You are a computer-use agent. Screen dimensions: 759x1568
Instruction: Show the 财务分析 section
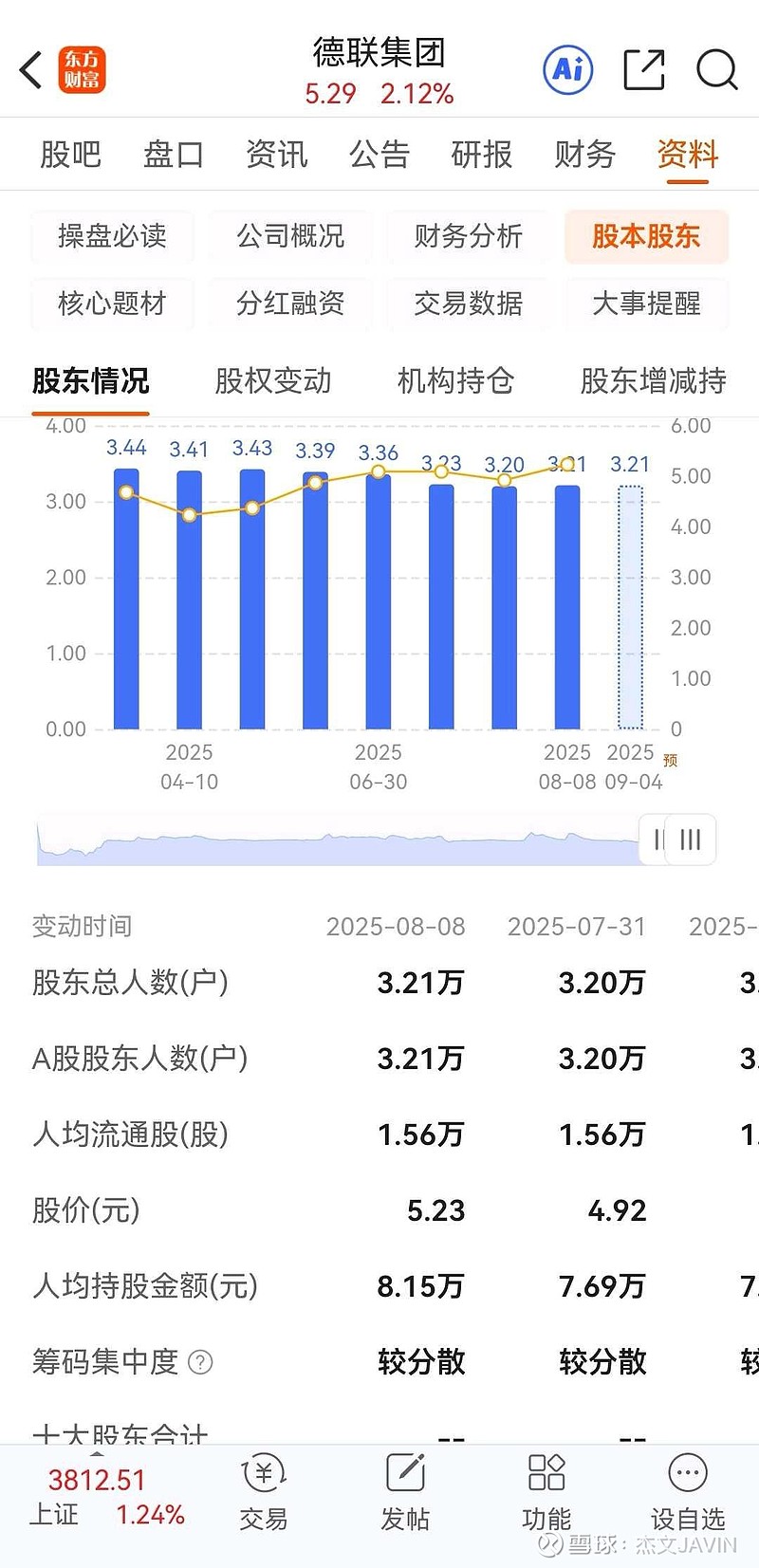click(x=468, y=236)
